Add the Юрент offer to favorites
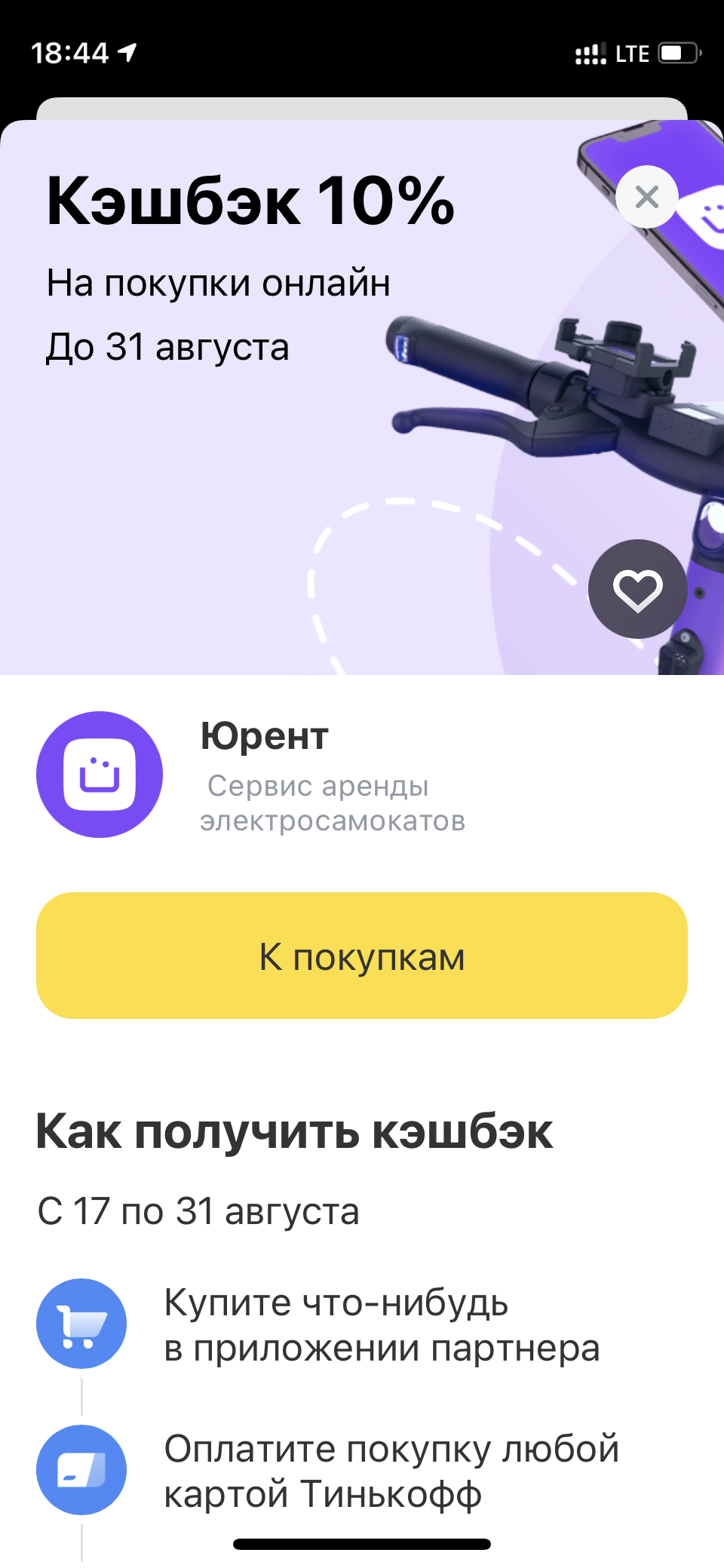 point(638,589)
